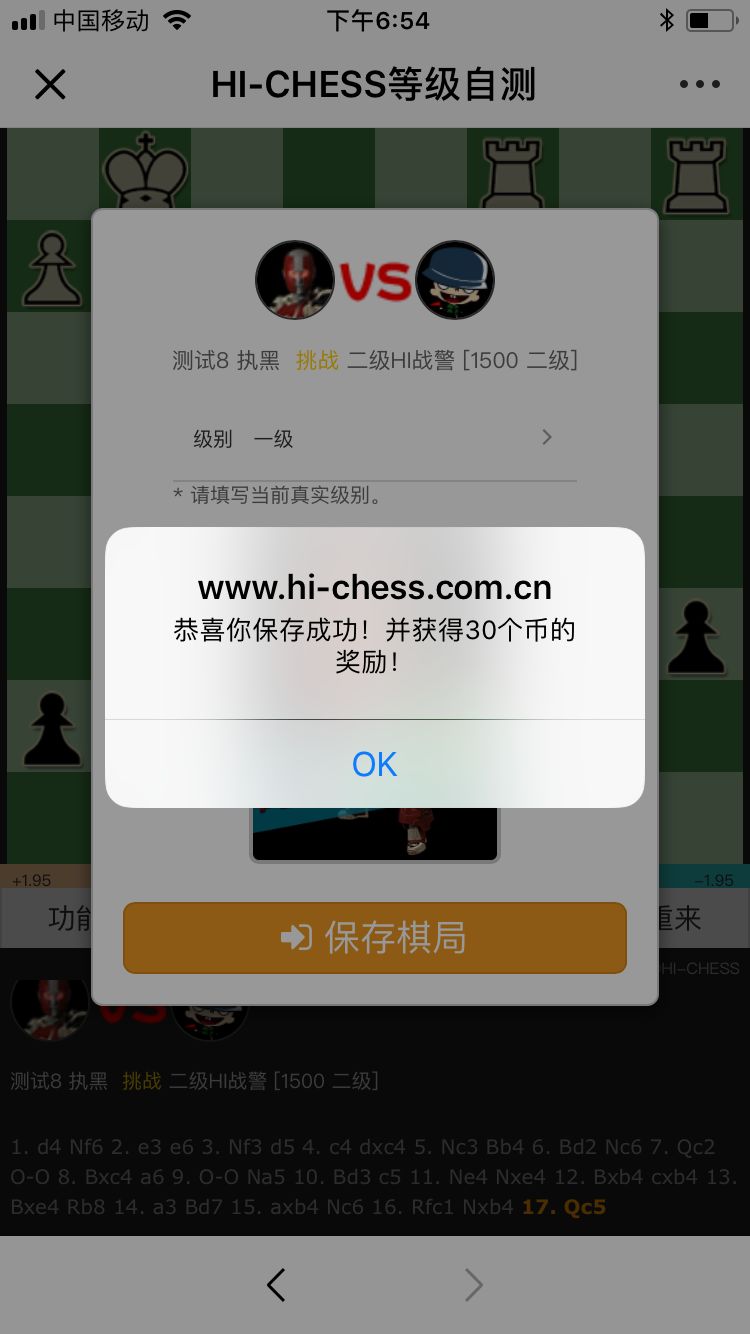The image size is (750, 1334).
Task: Open the 级别 level picker row
Action: coord(374,438)
